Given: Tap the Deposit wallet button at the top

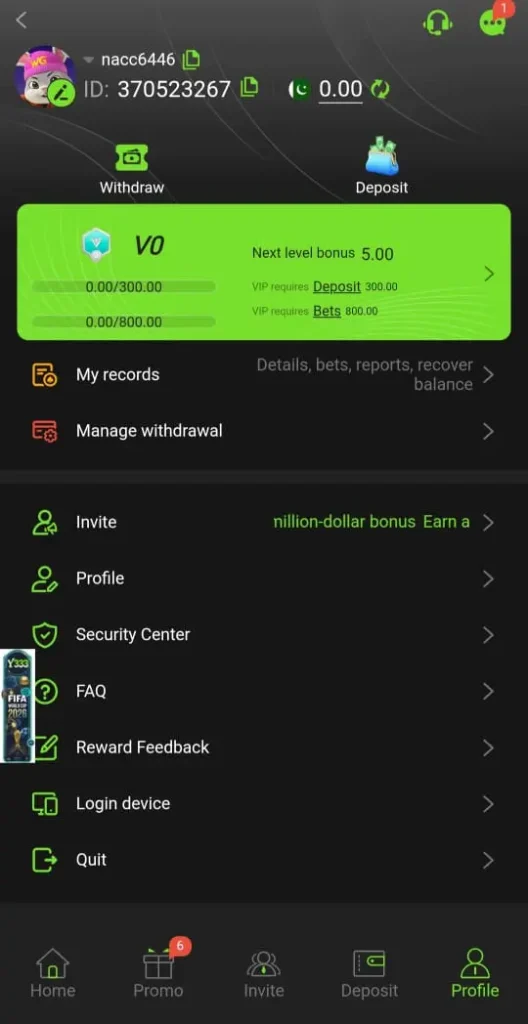Looking at the screenshot, I should pyautogui.click(x=382, y=166).
